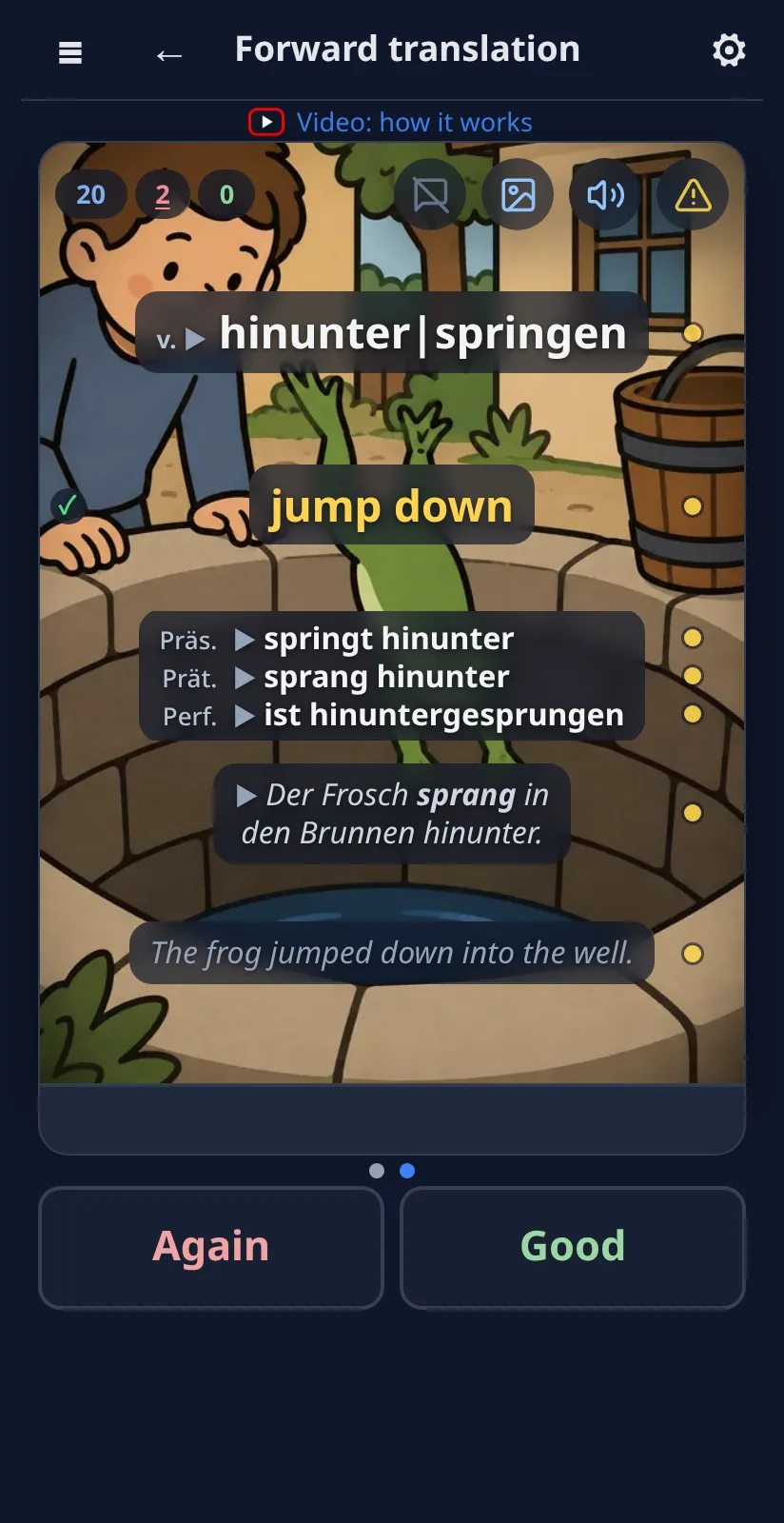Image resolution: width=784 pixels, height=1523 pixels.
Task: Play audio for springt hinunter
Action: click(x=245, y=640)
